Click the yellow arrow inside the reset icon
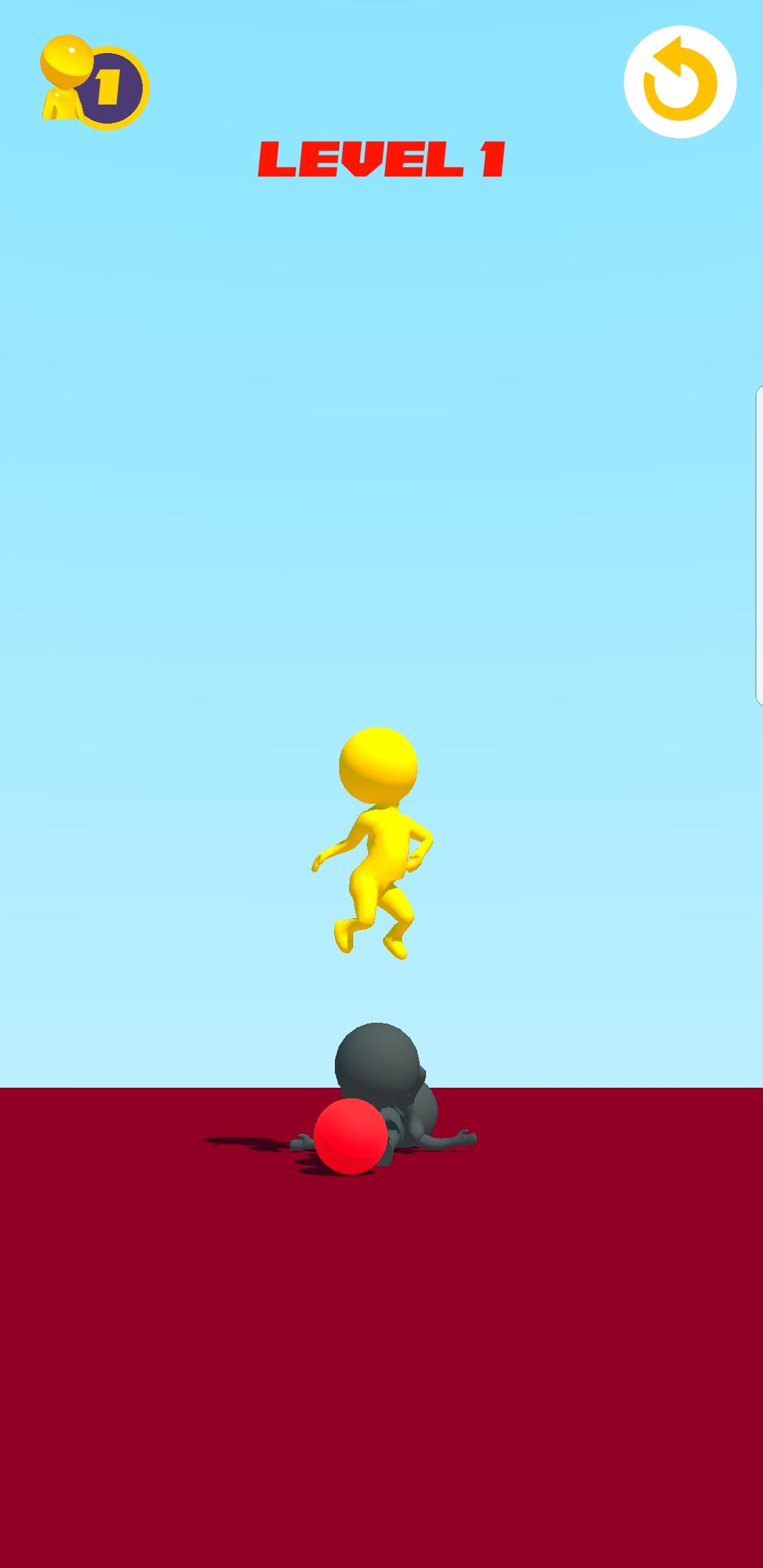Screen dimensions: 763x1568 [677, 82]
